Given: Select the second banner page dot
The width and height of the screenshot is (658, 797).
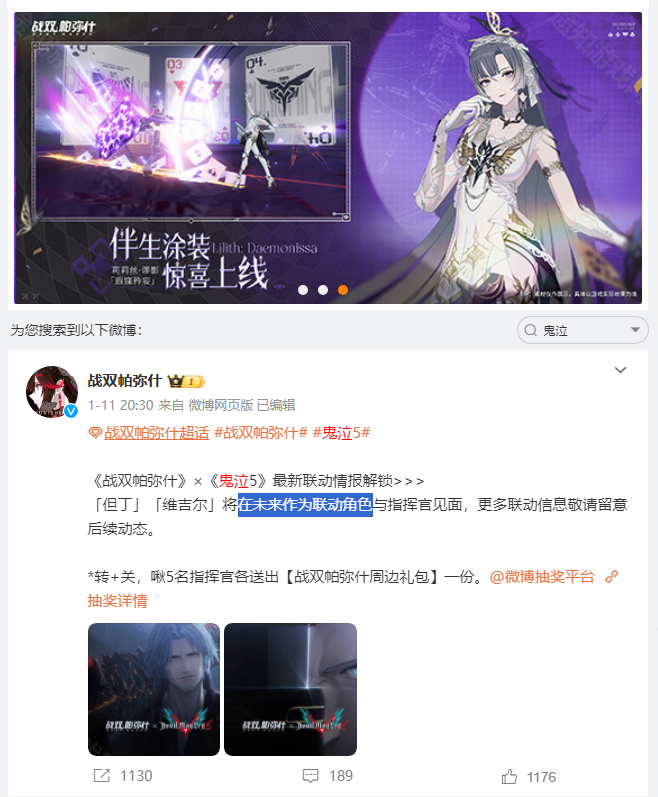Looking at the screenshot, I should tap(323, 290).
